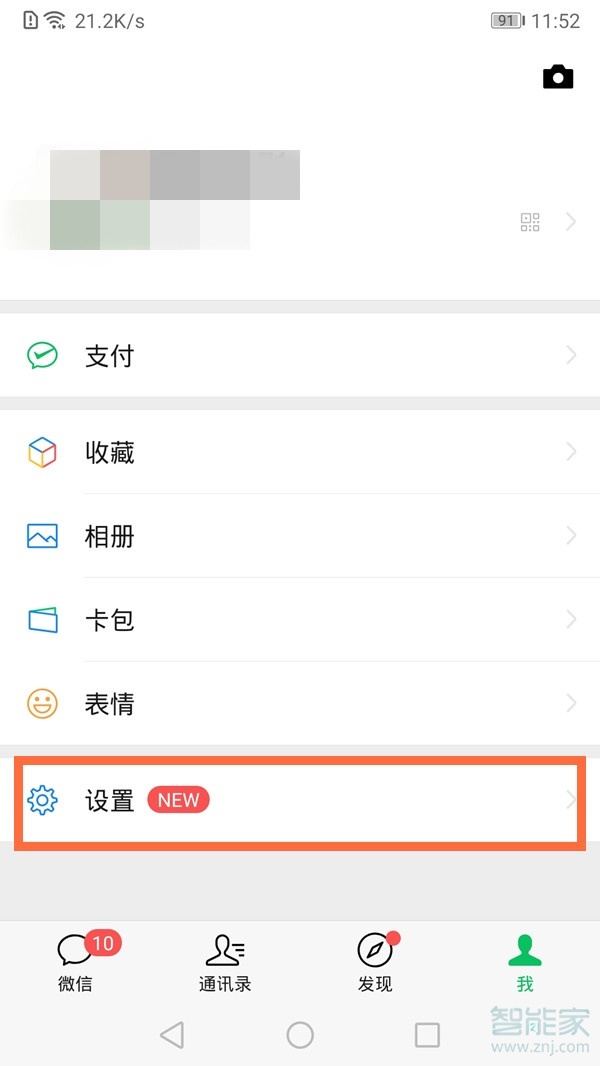Screen dimensions: 600x1066
Task: Open 设置 (Settings)
Action: click(300, 801)
